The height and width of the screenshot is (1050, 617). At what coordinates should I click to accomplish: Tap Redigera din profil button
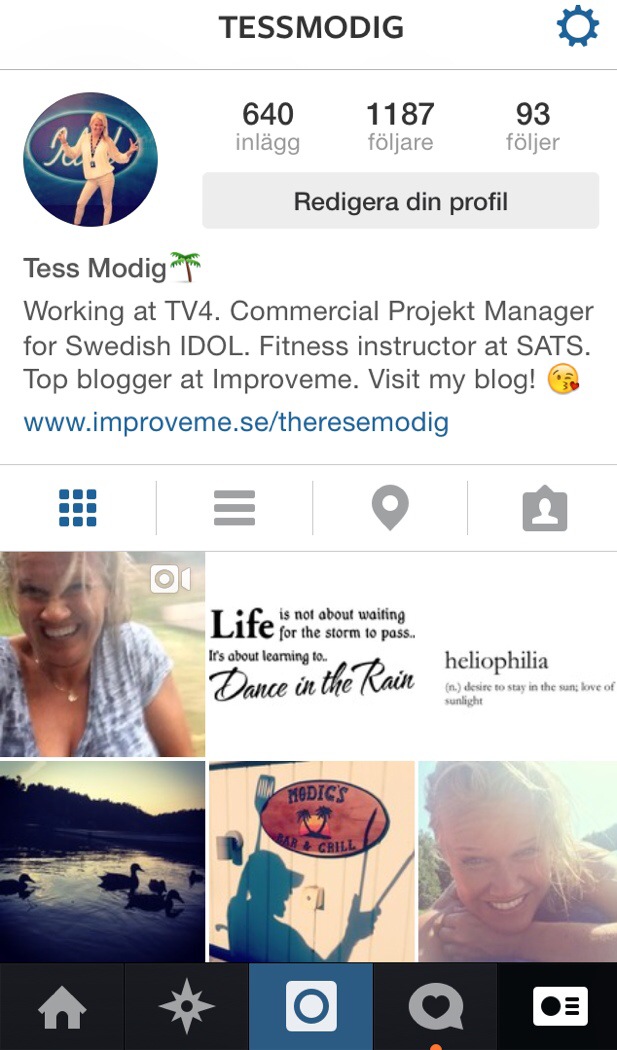400,201
